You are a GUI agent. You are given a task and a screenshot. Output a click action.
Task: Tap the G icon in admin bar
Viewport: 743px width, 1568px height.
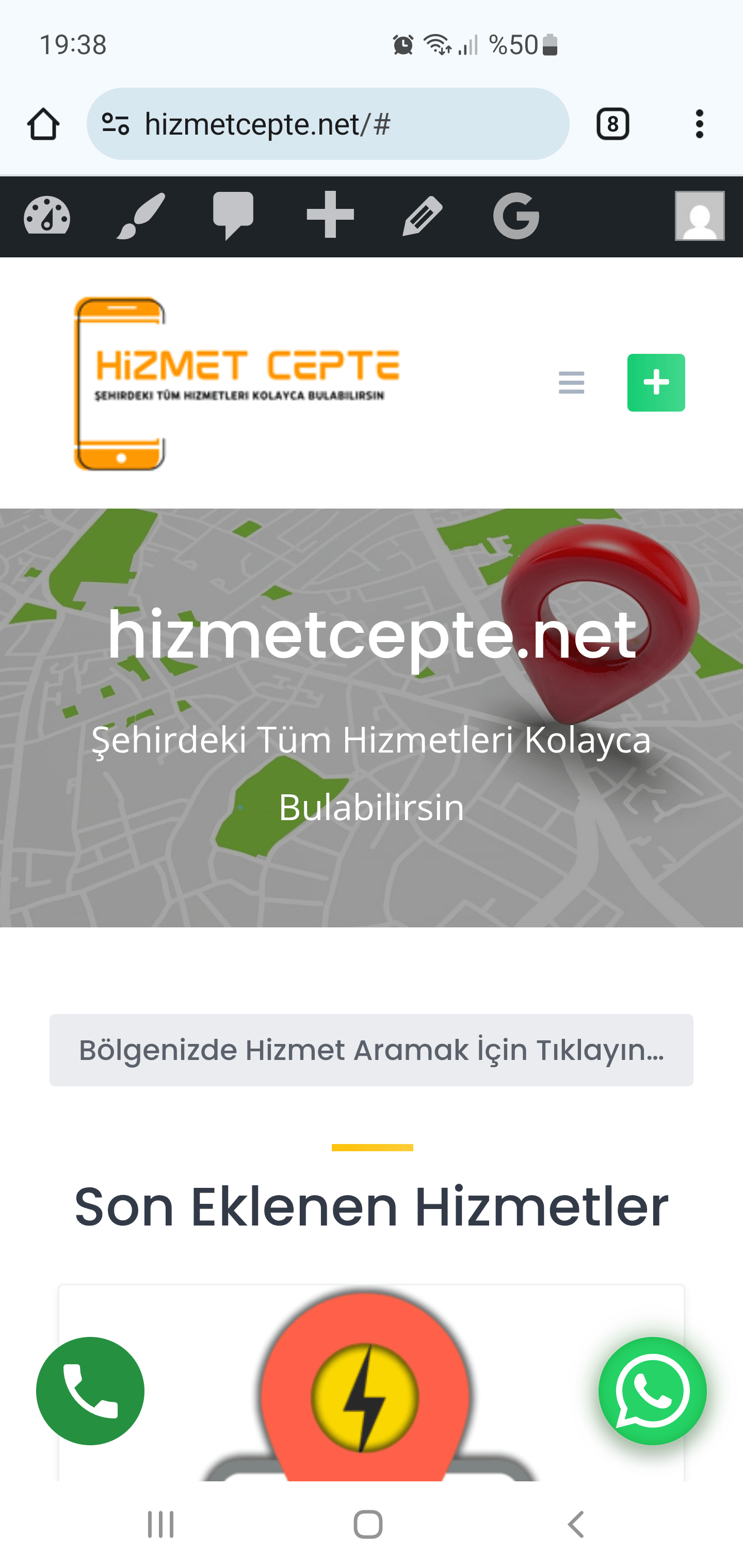(x=516, y=216)
